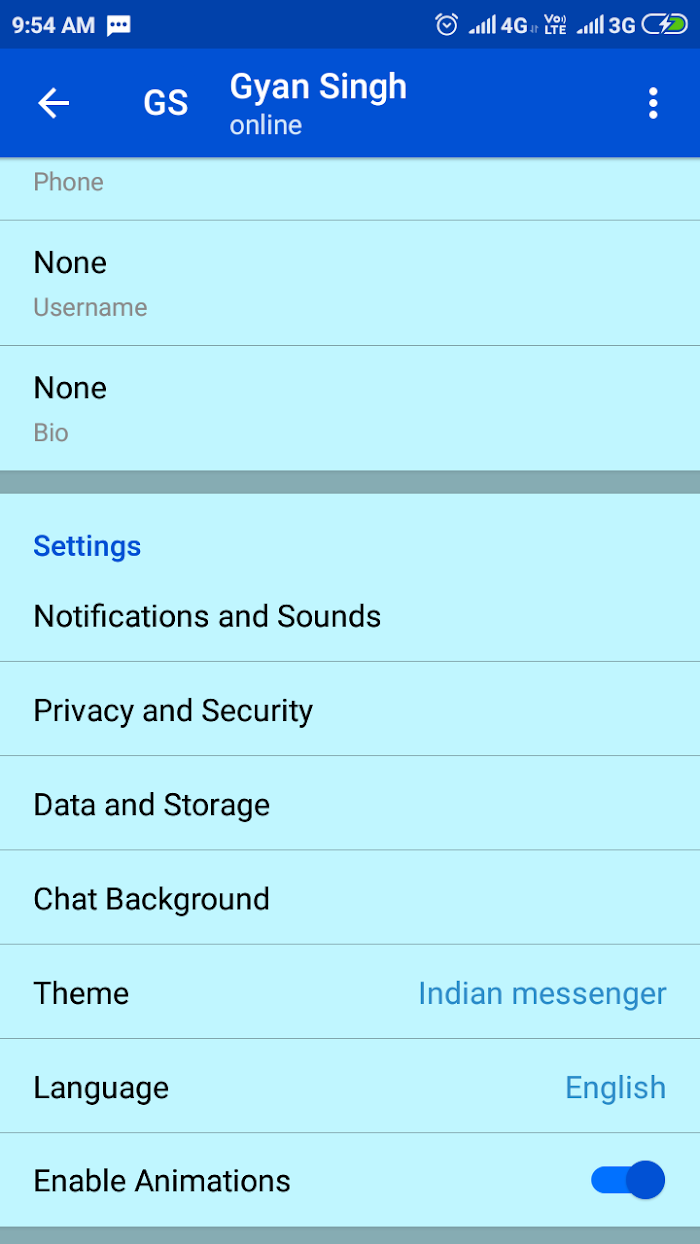The image size is (700, 1244).
Task: Tap the GS profile avatar
Action: click(x=166, y=103)
